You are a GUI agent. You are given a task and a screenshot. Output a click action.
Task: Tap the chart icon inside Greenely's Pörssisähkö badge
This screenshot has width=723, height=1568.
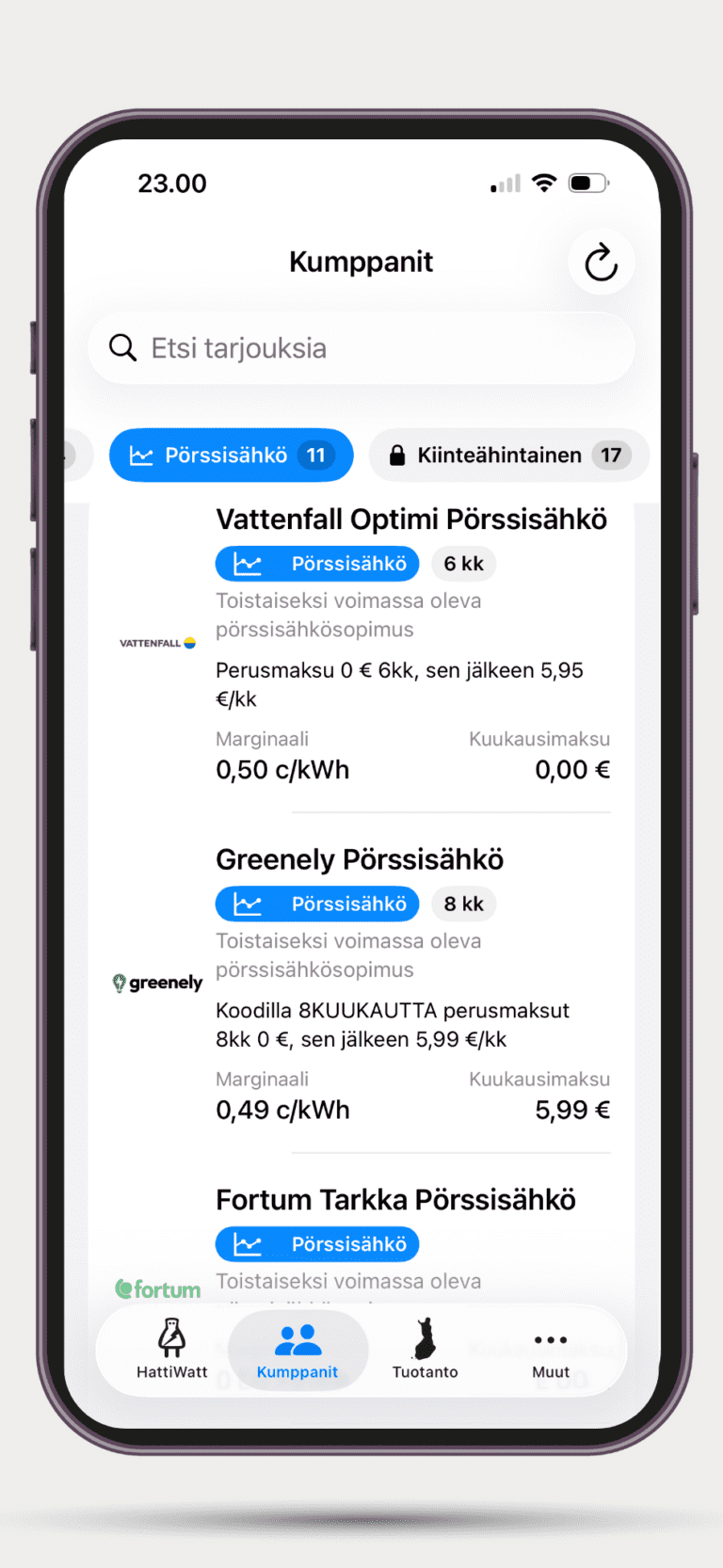point(247,904)
